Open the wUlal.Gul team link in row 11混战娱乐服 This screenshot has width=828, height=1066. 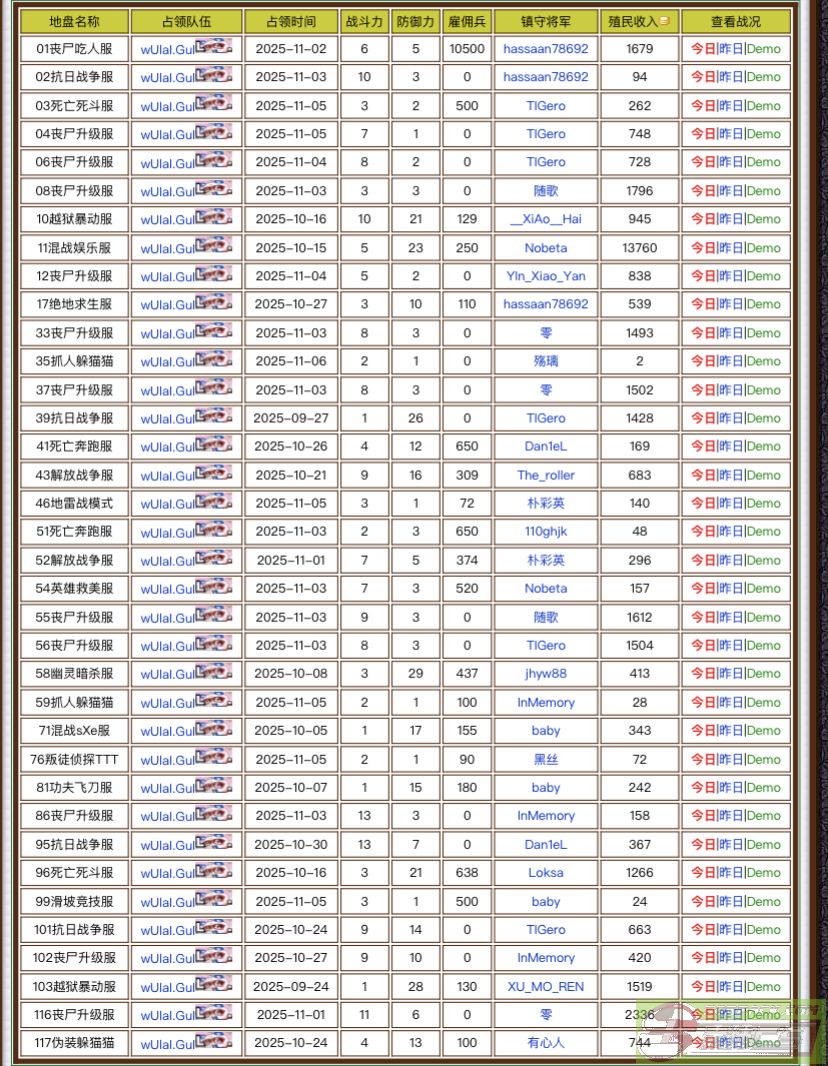(x=167, y=248)
